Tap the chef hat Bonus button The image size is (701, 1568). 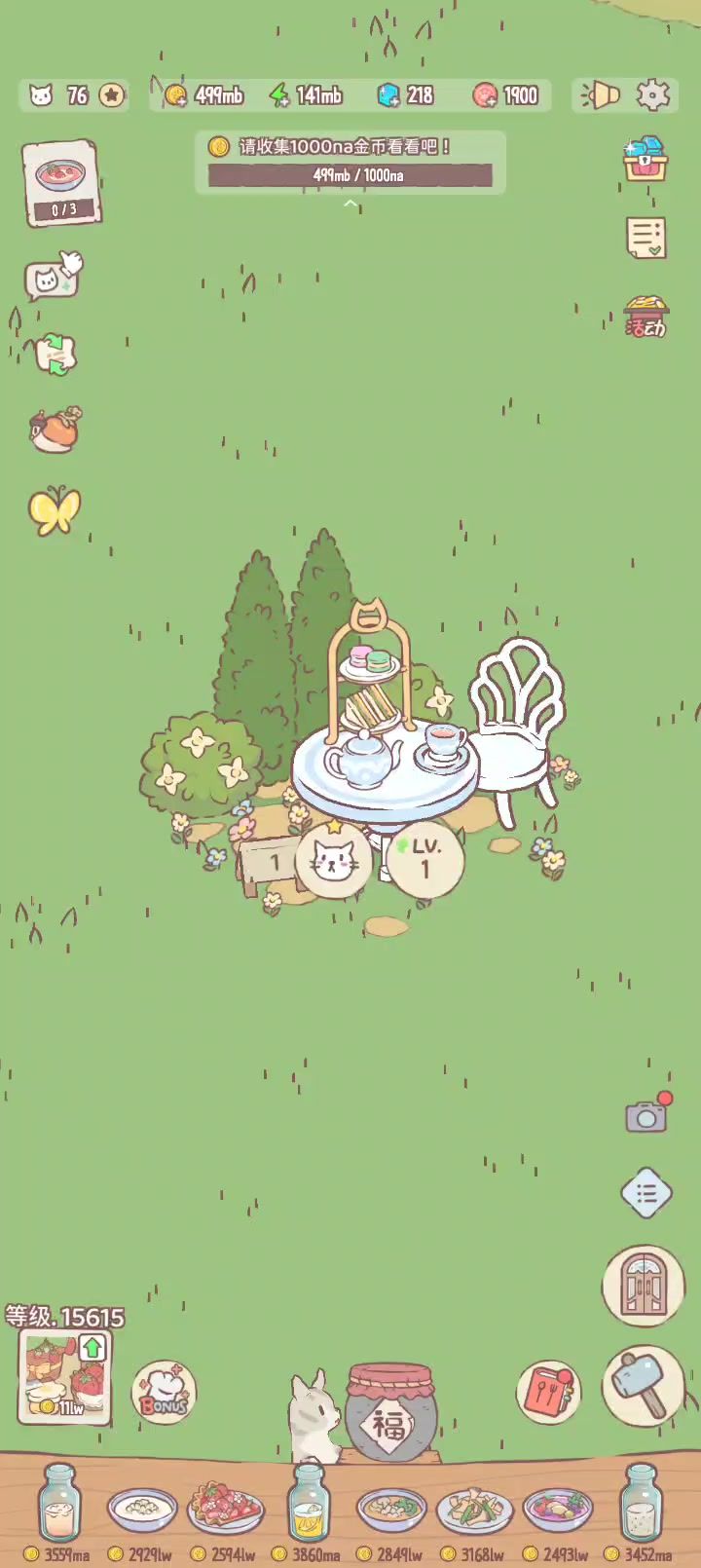(x=164, y=1393)
